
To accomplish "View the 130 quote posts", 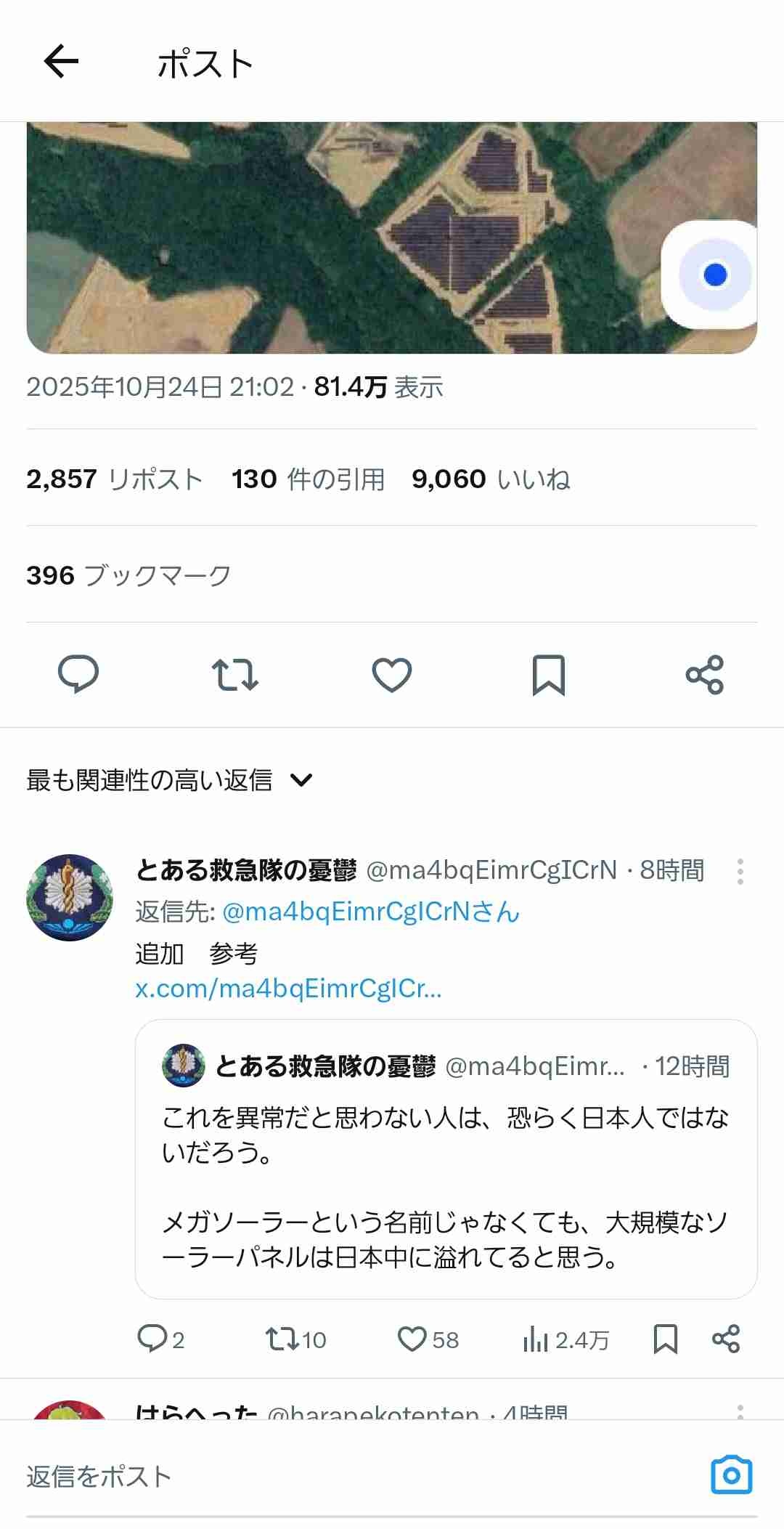I will tap(308, 479).
